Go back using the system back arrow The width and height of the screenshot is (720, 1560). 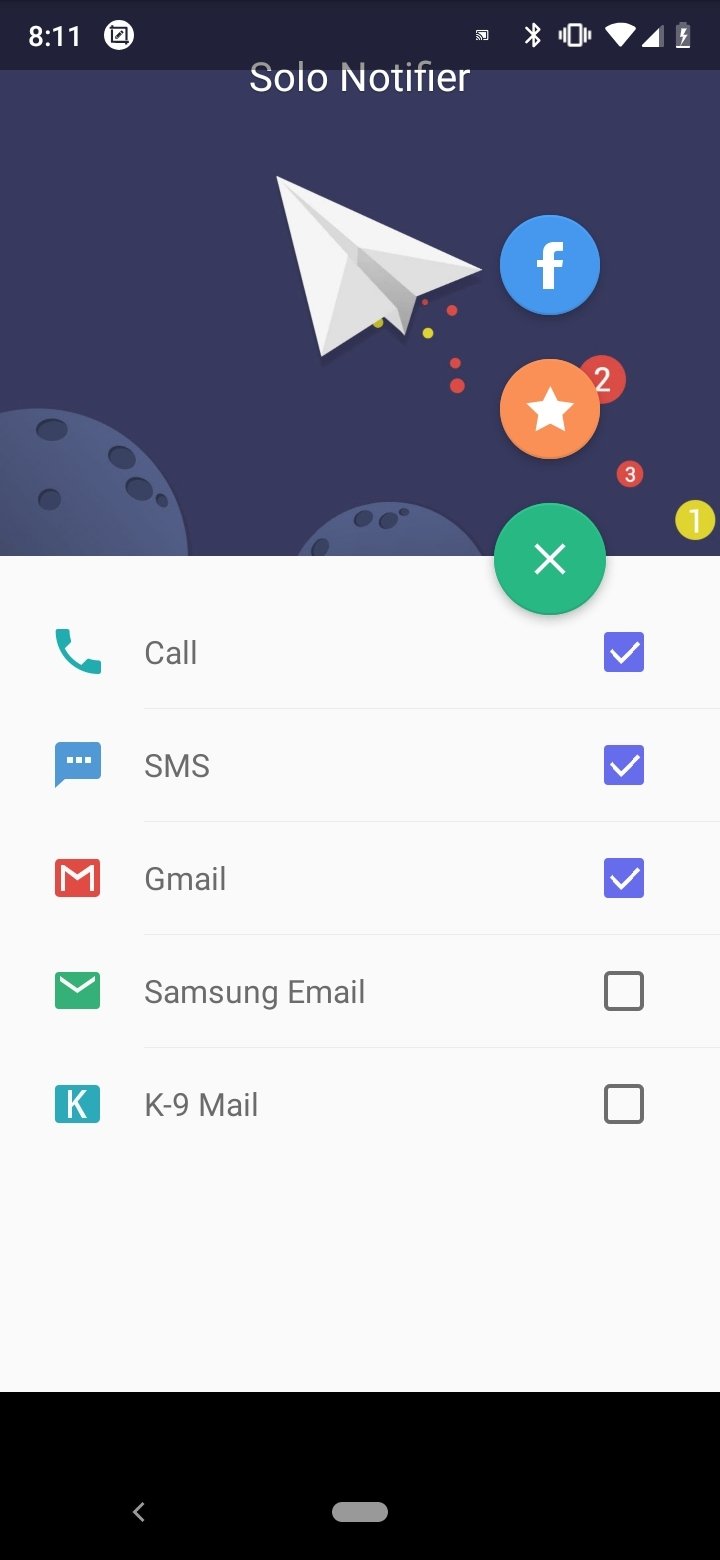(139, 1512)
